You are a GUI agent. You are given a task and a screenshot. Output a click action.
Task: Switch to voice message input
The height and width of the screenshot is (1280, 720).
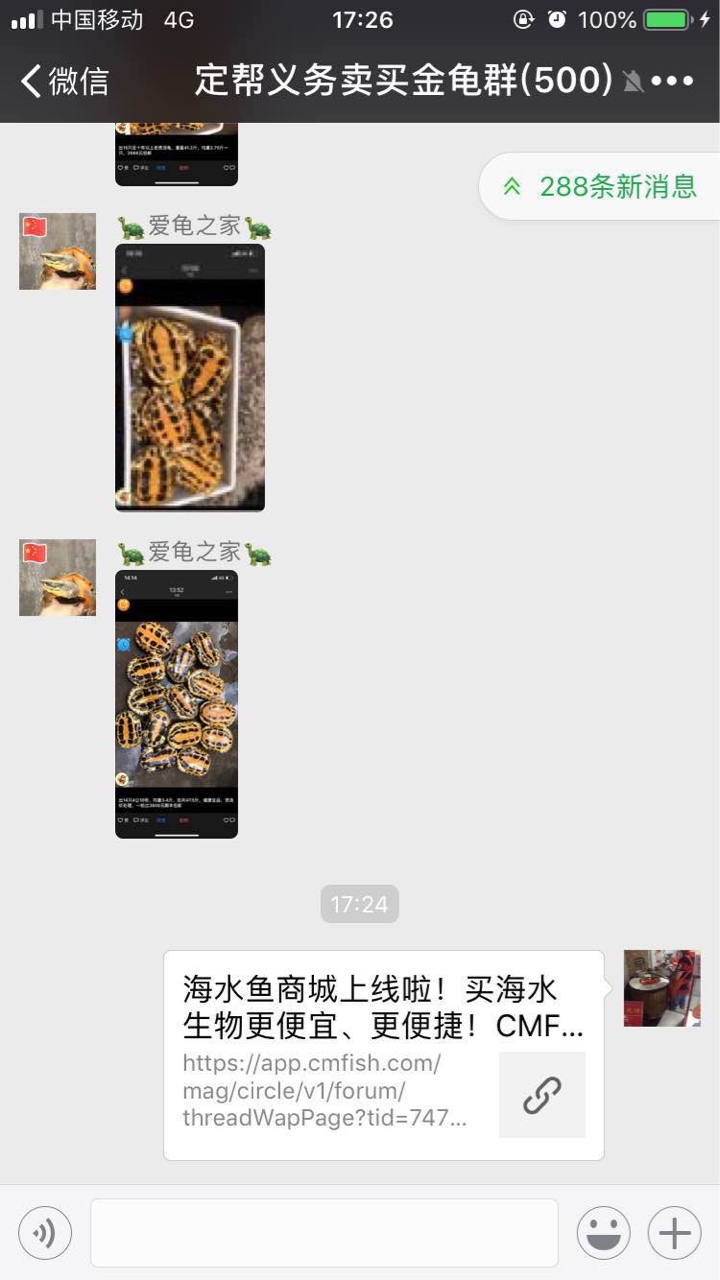coord(45,1233)
